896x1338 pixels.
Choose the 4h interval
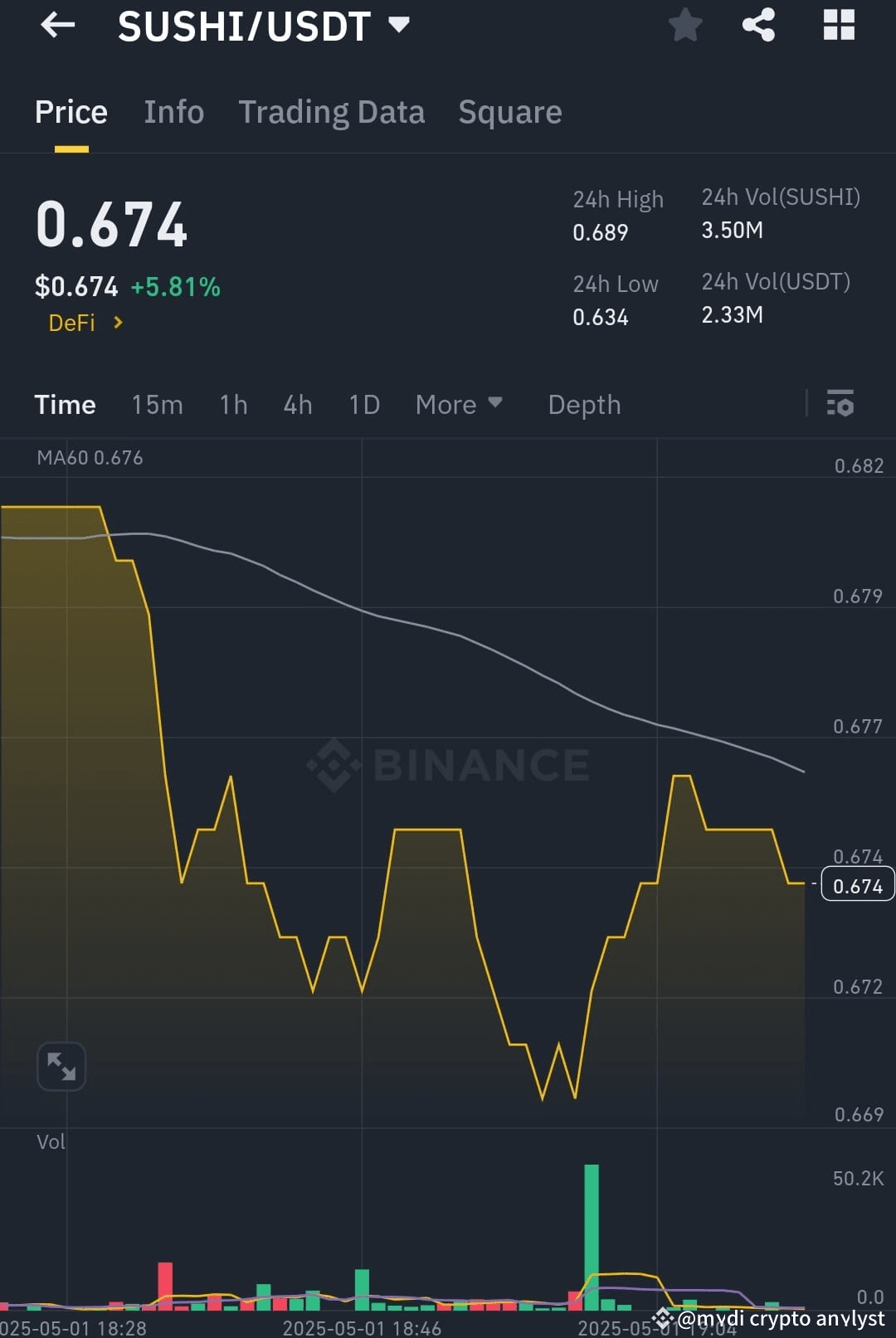pos(297,405)
